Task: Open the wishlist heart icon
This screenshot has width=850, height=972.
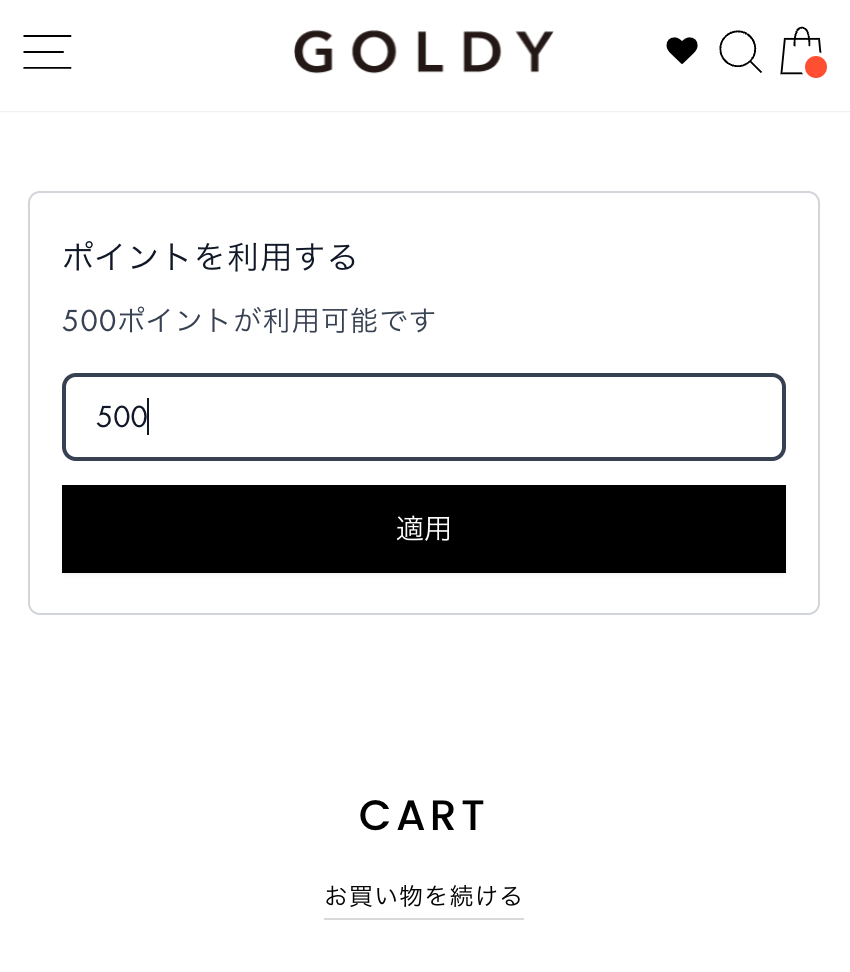Action: (x=682, y=51)
